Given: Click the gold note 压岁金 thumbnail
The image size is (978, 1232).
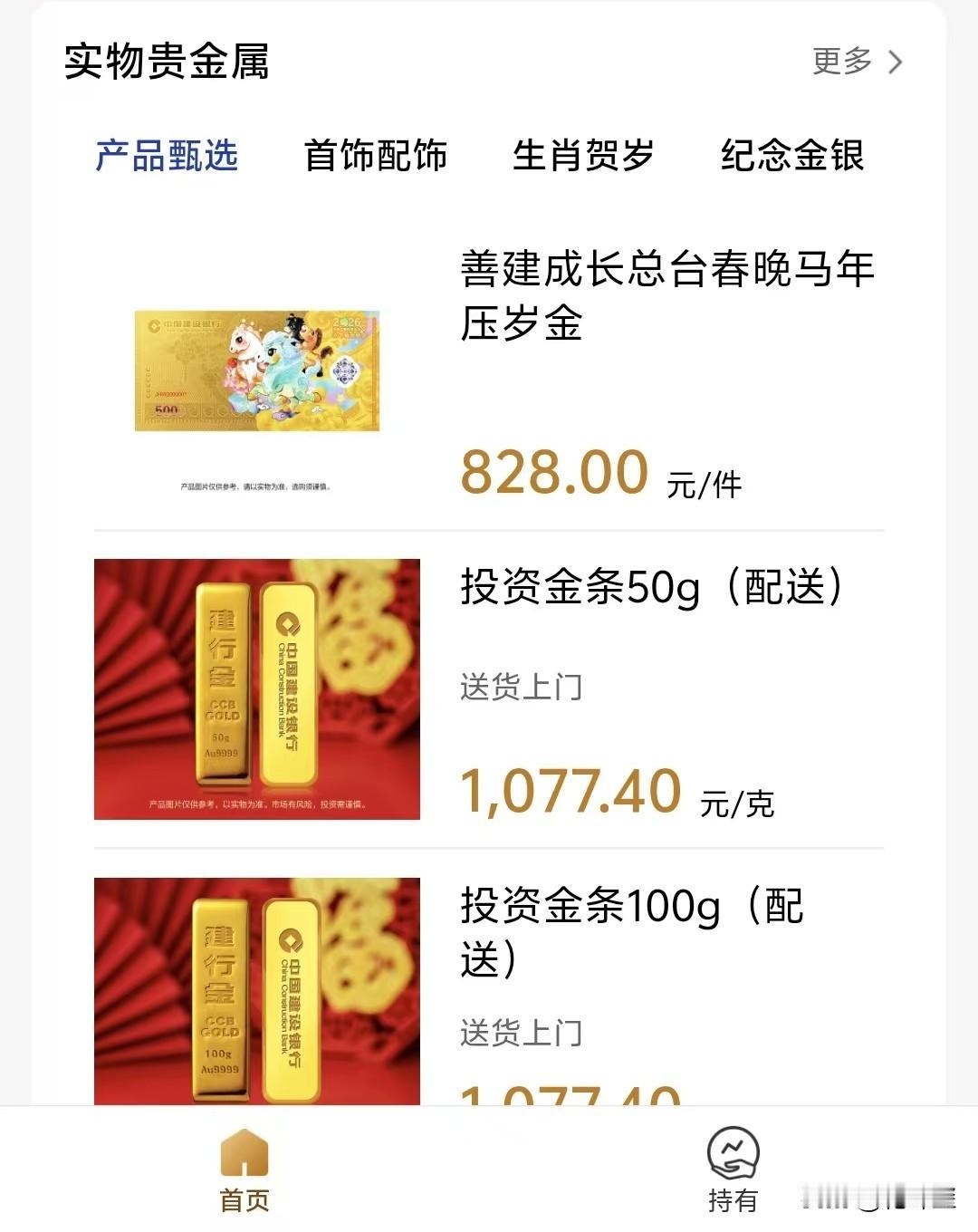Looking at the screenshot, I should coord(256,371).
